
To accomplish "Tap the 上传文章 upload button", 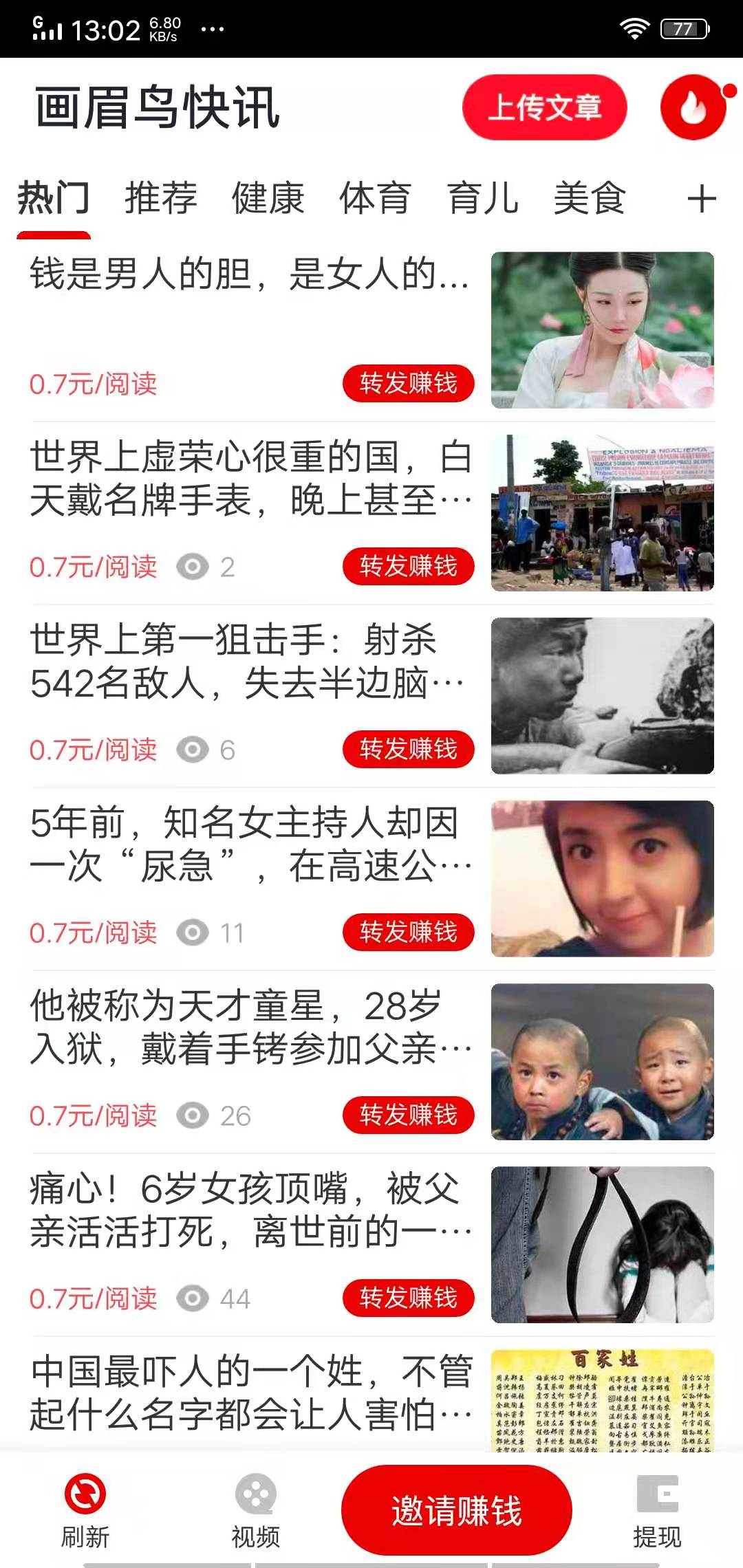I will coord(544,108).
